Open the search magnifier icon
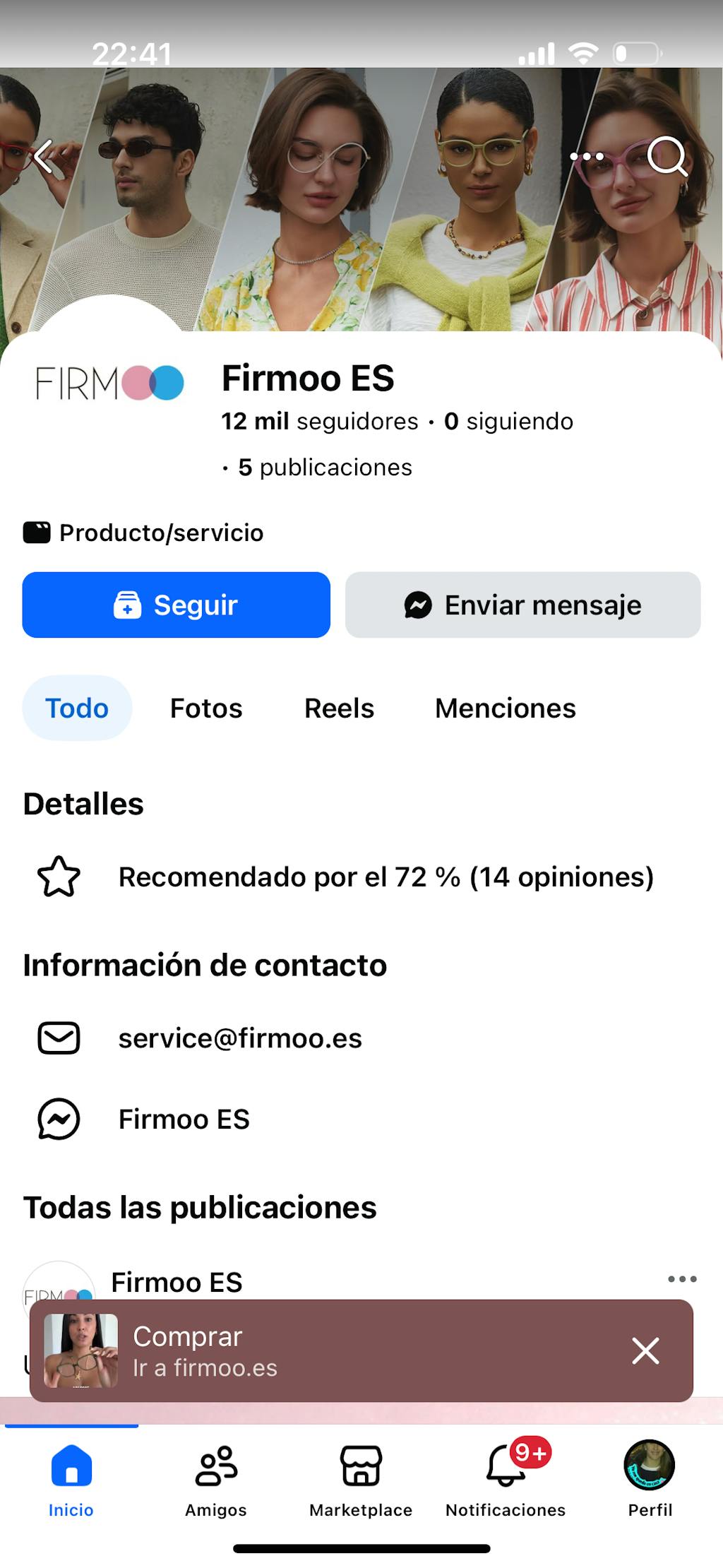Image resolution: width=723 pixels, height=1568 pixels. coord(667,156)
